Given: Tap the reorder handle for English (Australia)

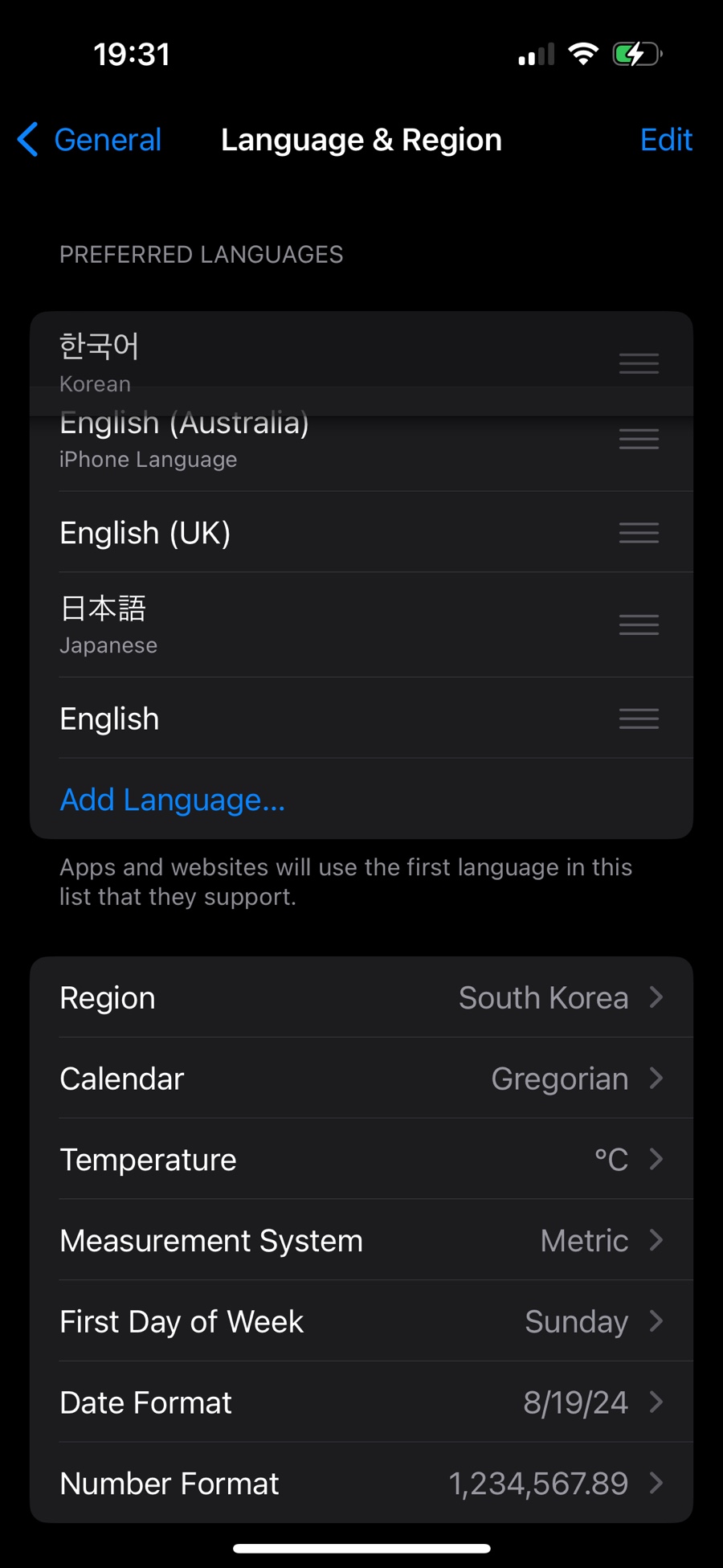Looking at the screenshot, I should [639, 439].
